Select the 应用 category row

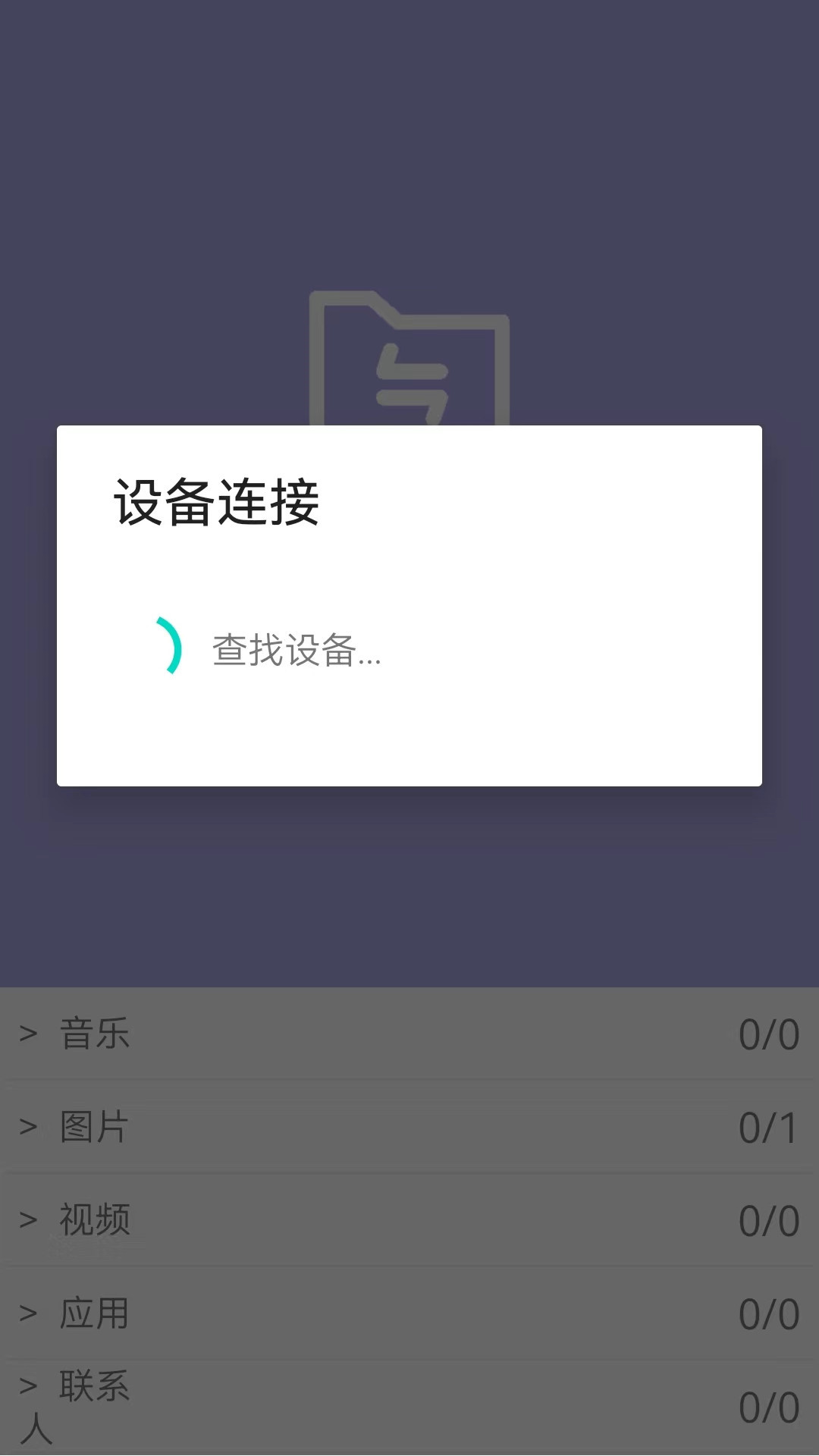[x=95, y=1313]
